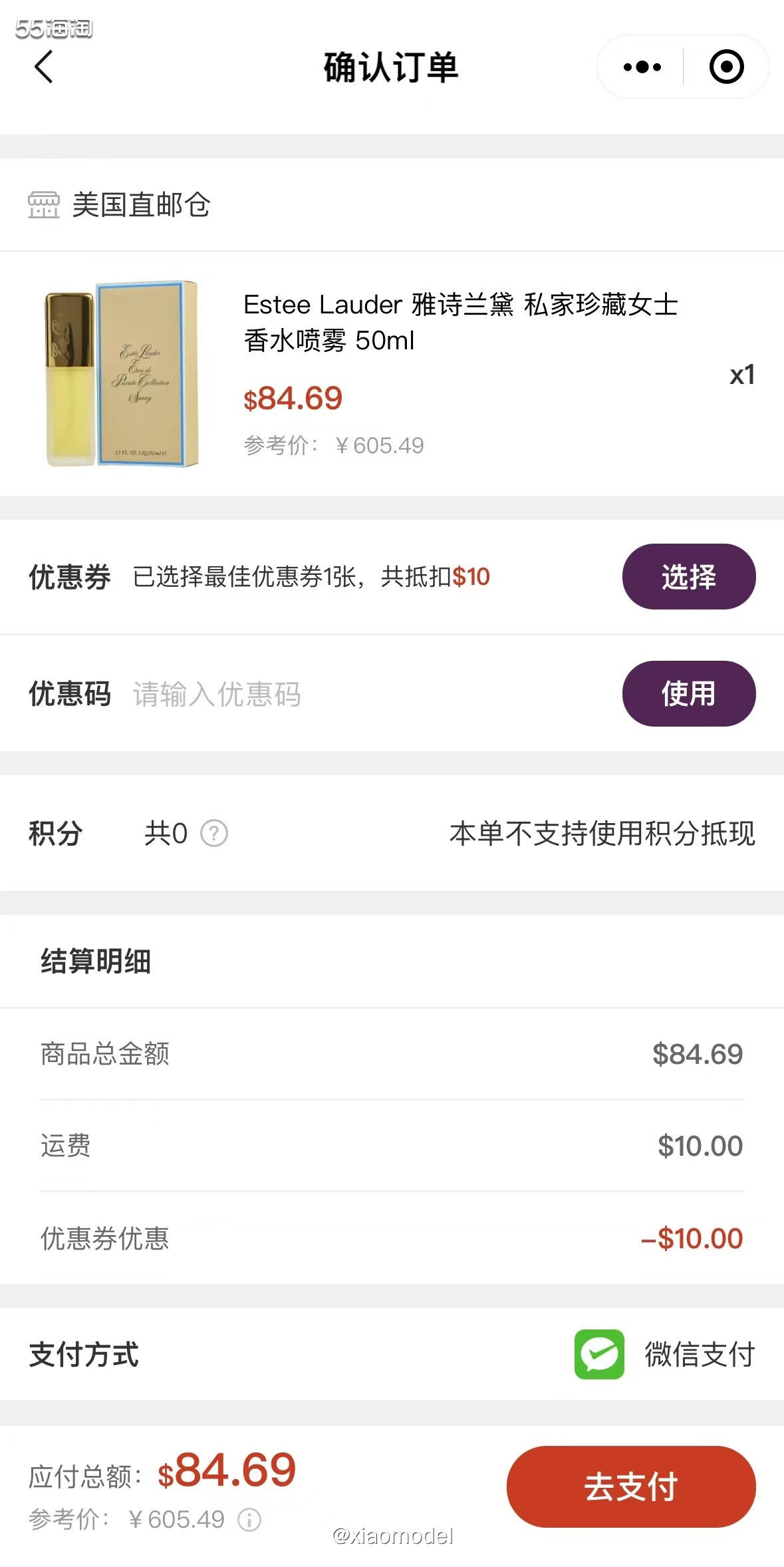Image resolution: width=784 pixels, height=1567 pixels.
Task: Tap the back arrow to return
Action: pyautogui.click(x=41, y=68)
